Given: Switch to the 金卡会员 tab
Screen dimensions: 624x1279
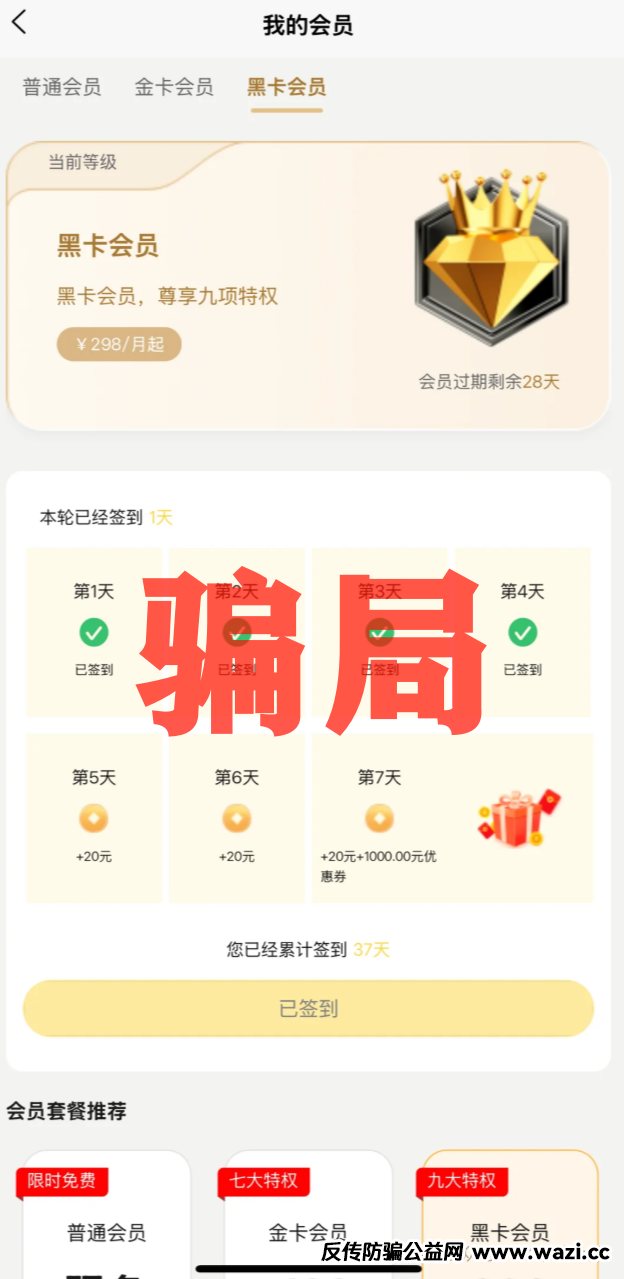Looking at the screenshot, I should (174, 87).
